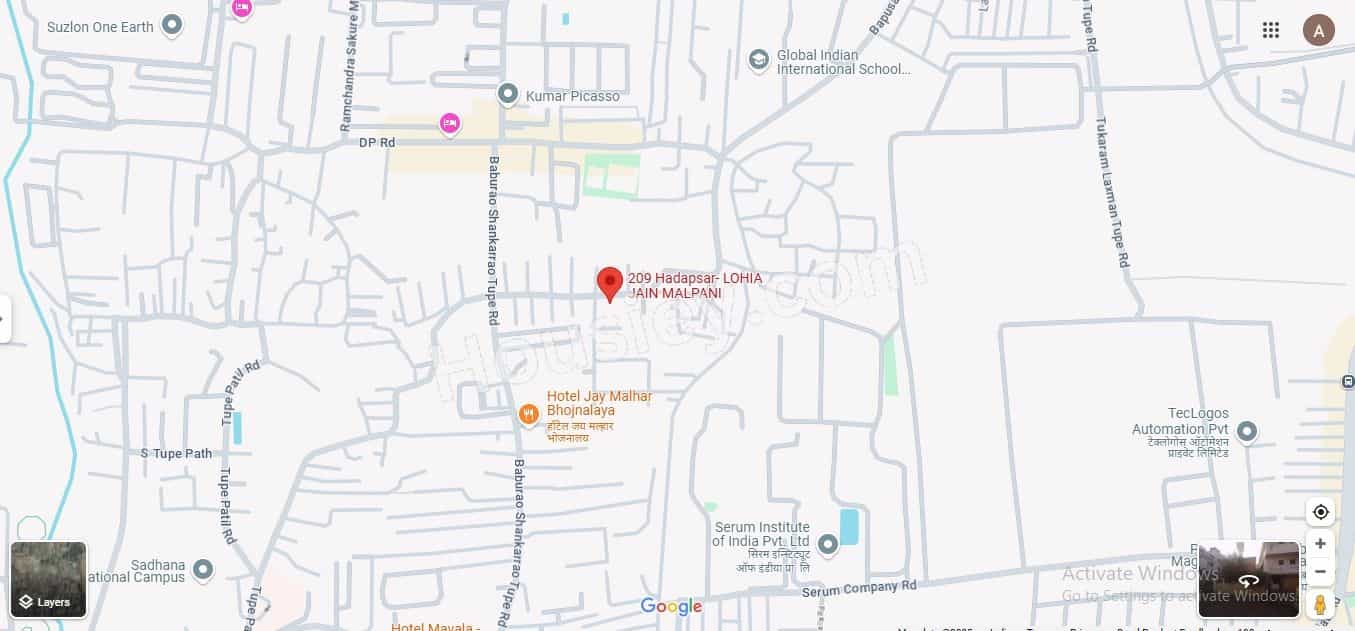Open the Layers map type switcher

pos(48,580)
